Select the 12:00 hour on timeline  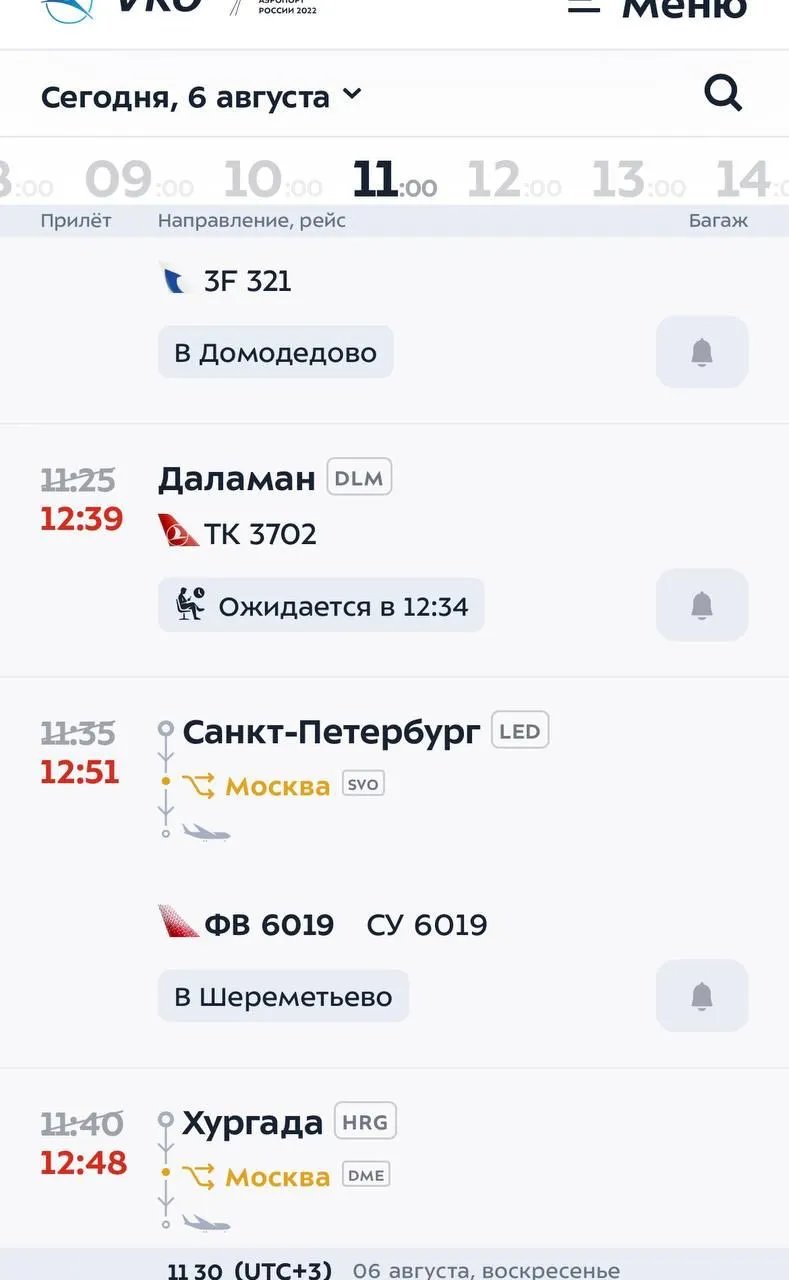[513, 181]
